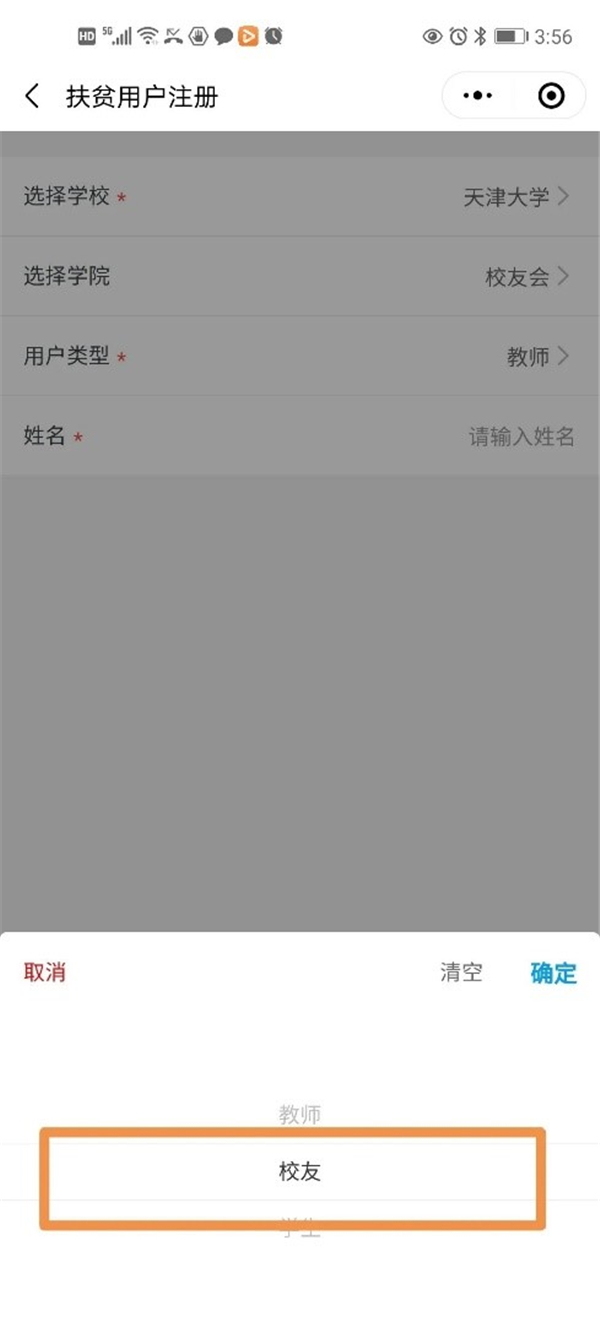
Task: Open the mini program more-options menu
Action: 478,96
